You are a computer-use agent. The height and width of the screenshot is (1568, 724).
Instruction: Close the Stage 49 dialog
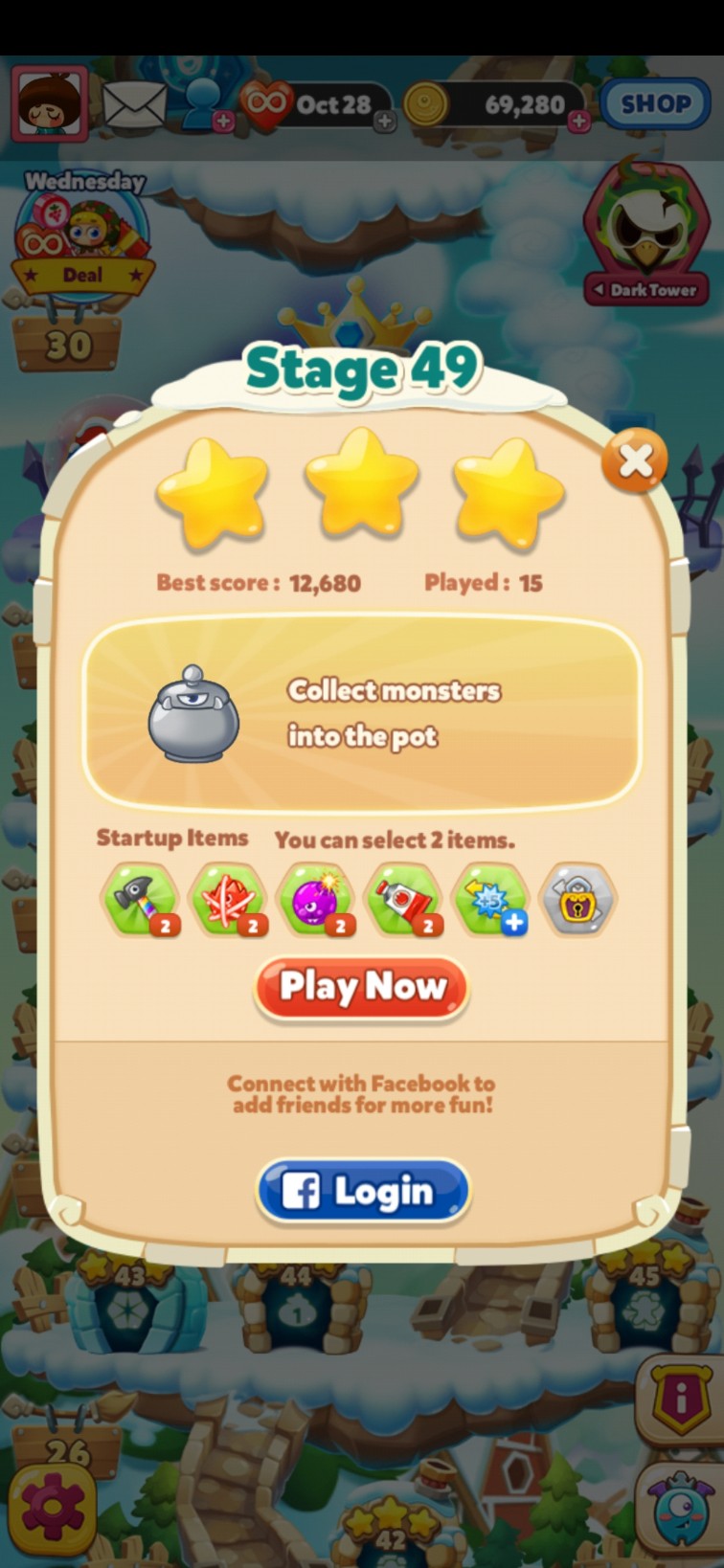(634, 461)
